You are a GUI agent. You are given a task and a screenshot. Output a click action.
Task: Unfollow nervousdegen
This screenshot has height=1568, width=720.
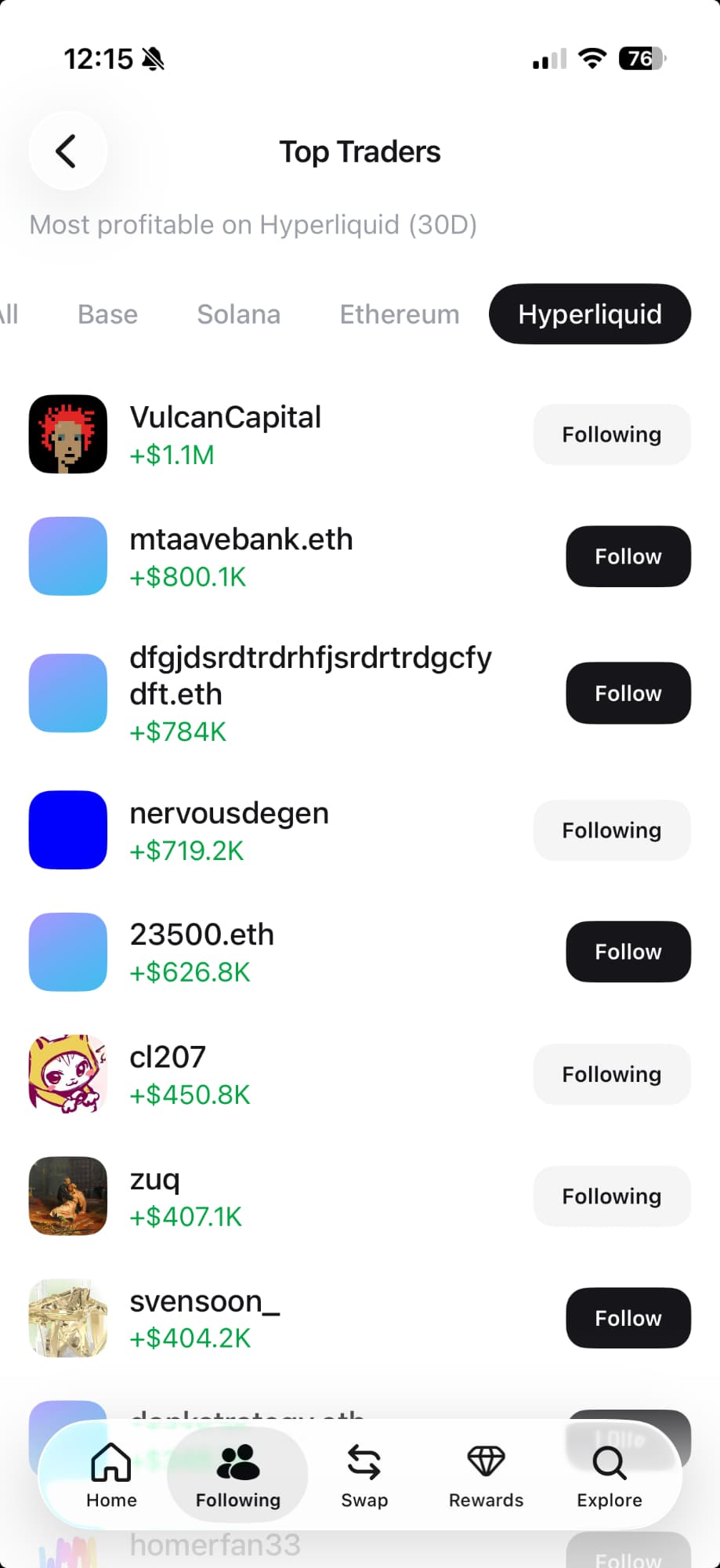click(x=612, y=830)
